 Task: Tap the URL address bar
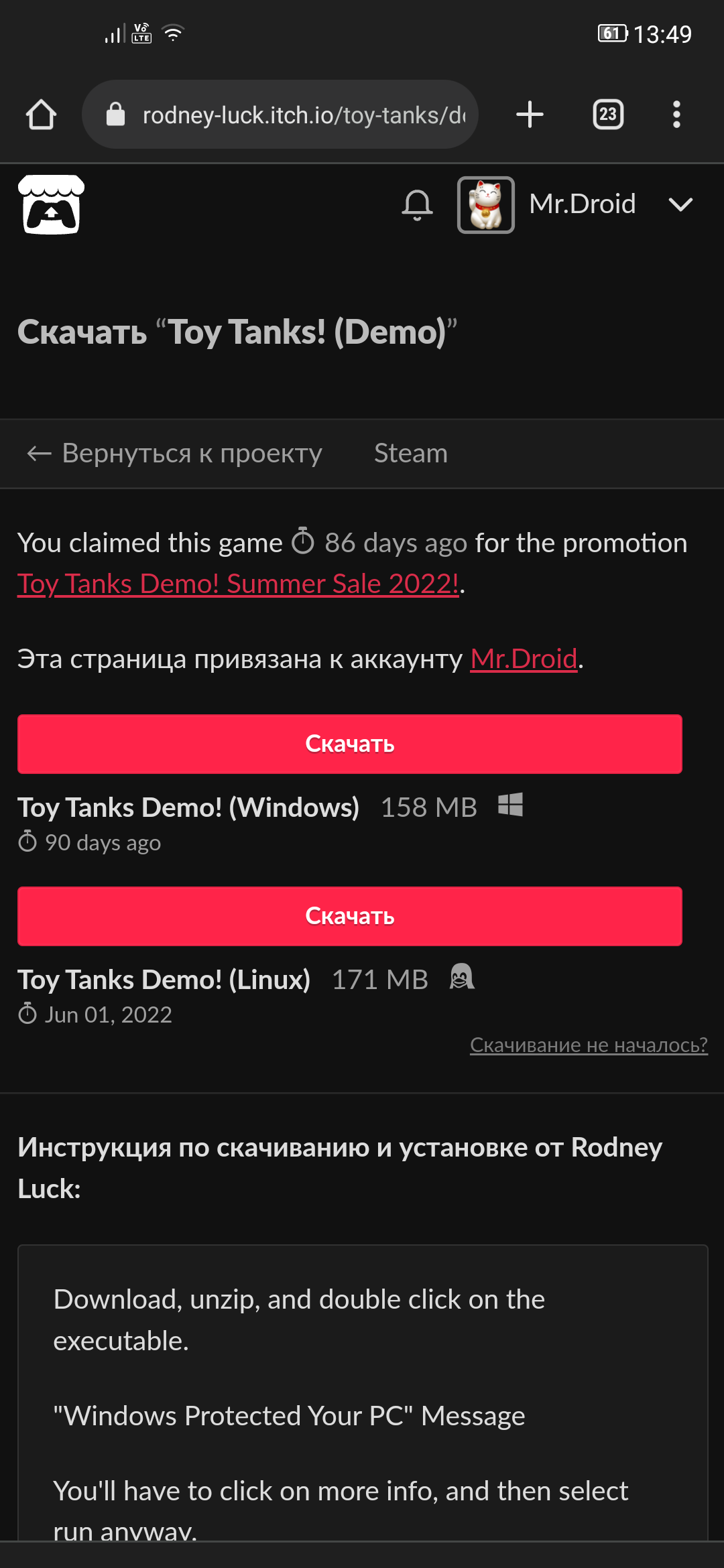pos(280,115)
